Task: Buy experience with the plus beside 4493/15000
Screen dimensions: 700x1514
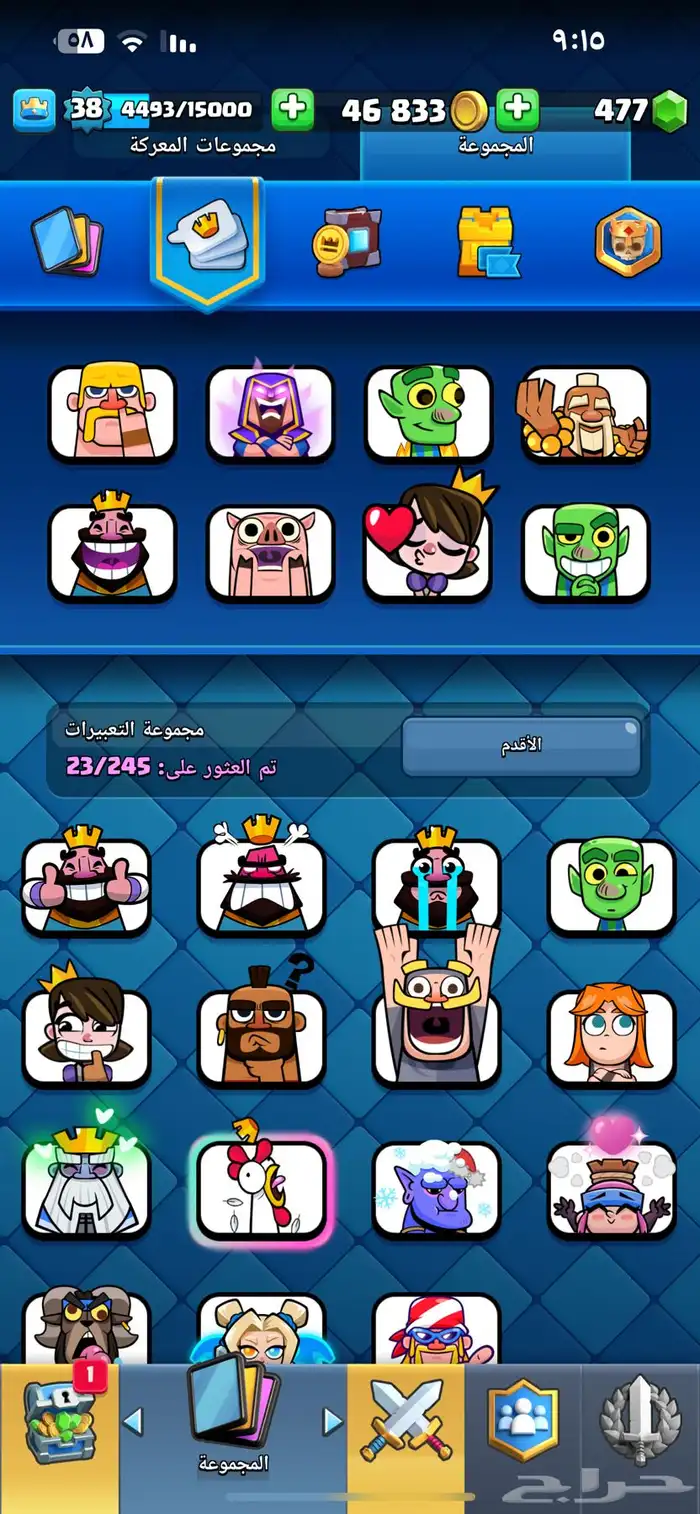Action: [x=292, y=109]
